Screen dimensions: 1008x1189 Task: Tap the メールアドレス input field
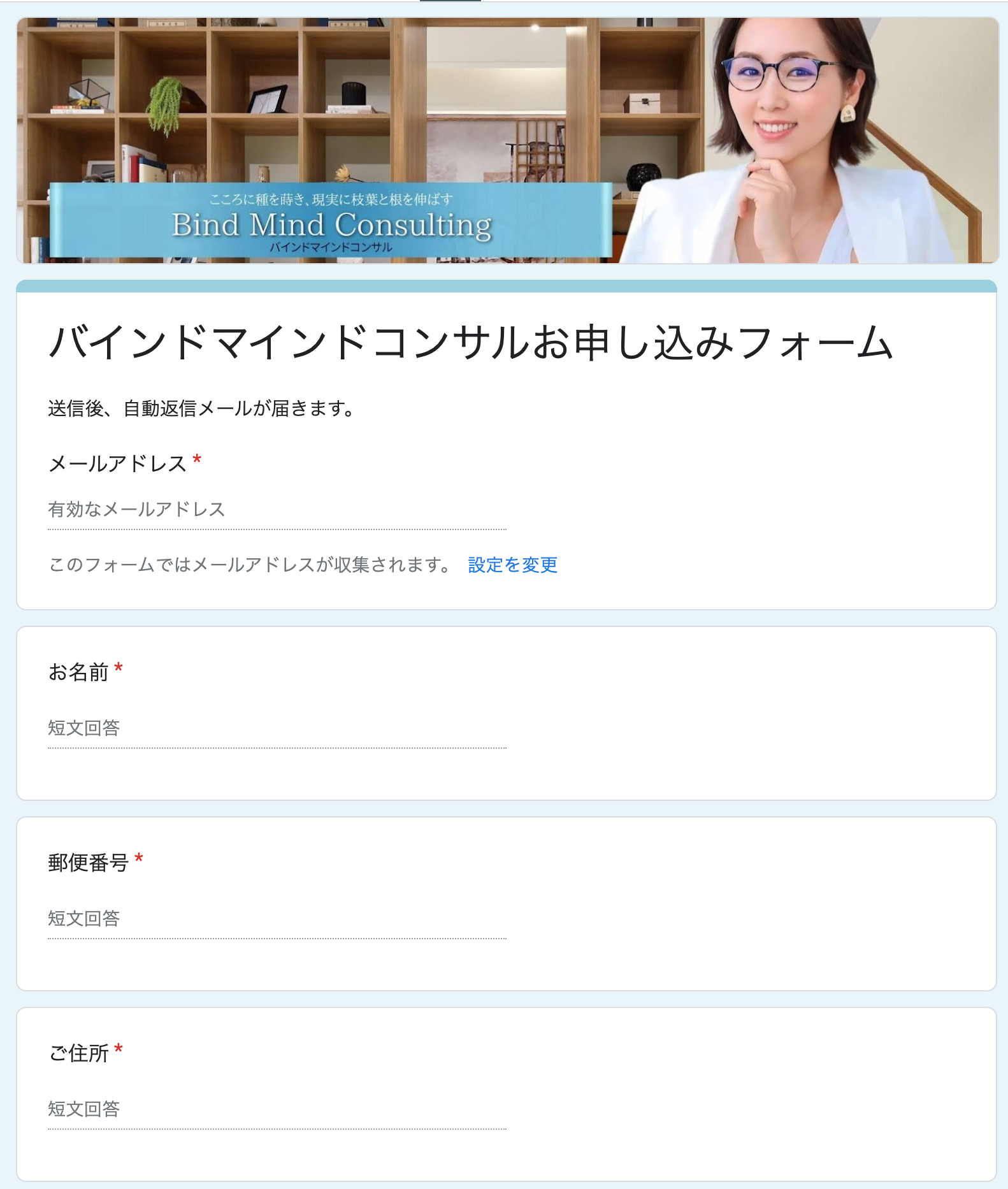tap(277, 510)
